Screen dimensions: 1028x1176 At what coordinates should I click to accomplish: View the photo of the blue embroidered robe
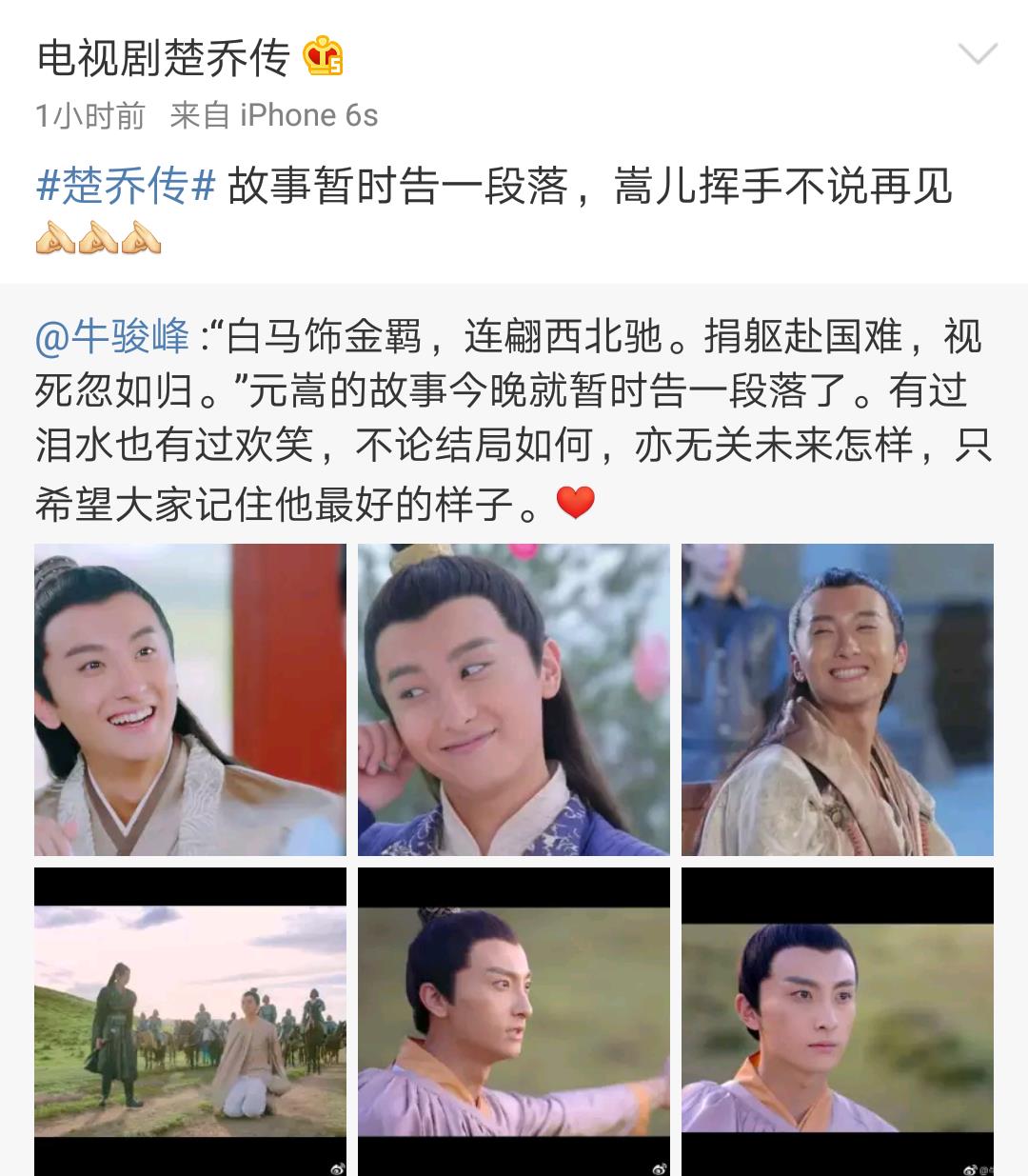click(x=514, y=699)
